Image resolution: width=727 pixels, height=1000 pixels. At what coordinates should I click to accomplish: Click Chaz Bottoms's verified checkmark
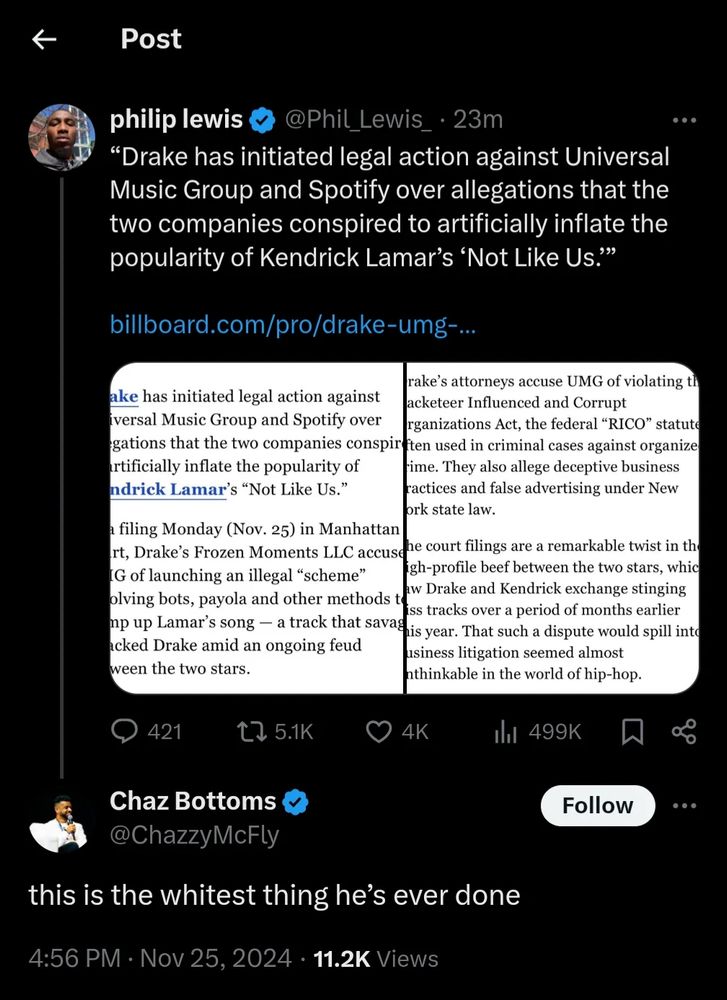[294, 800]
